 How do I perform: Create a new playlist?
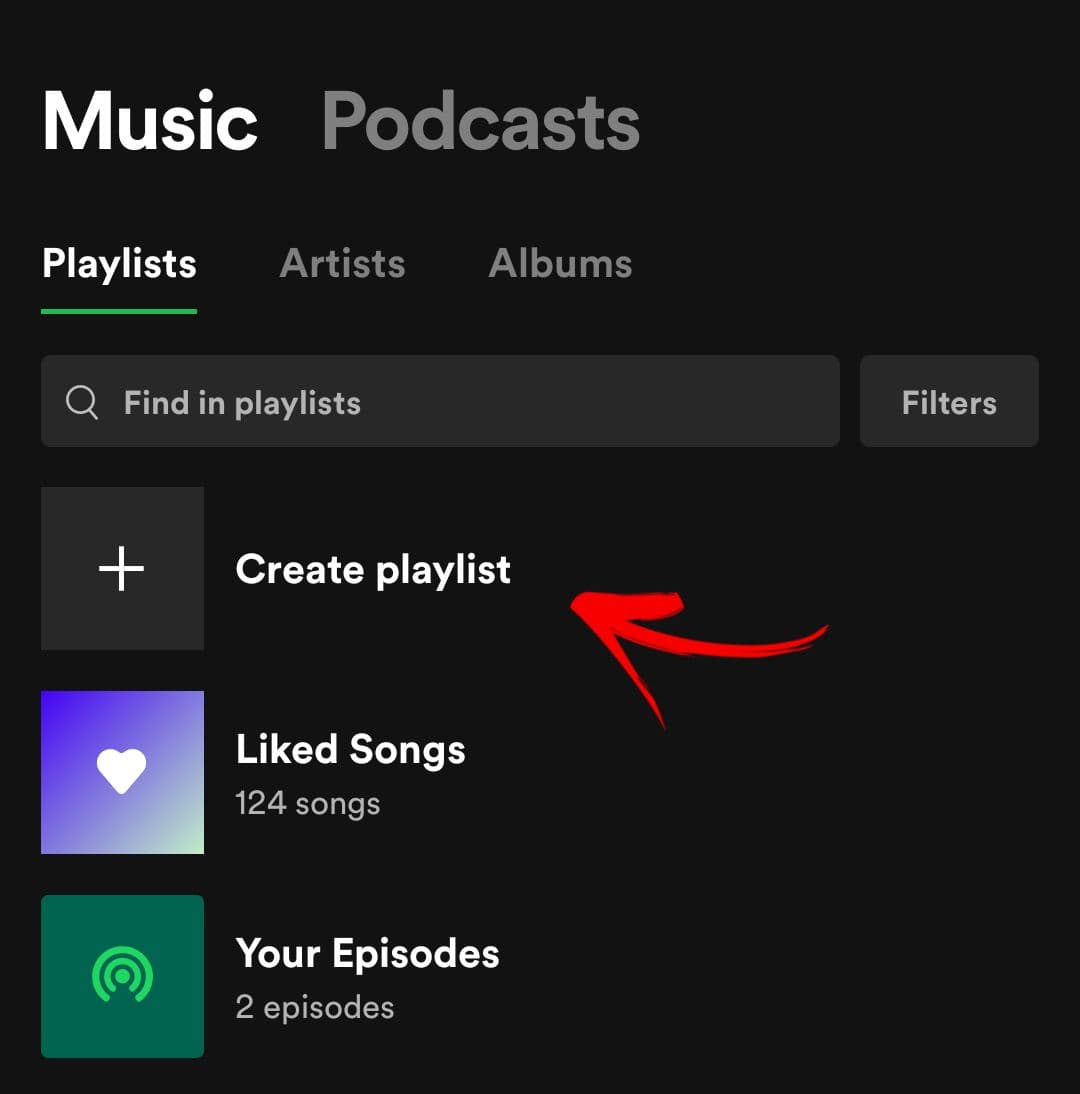(x=372, y=569)
